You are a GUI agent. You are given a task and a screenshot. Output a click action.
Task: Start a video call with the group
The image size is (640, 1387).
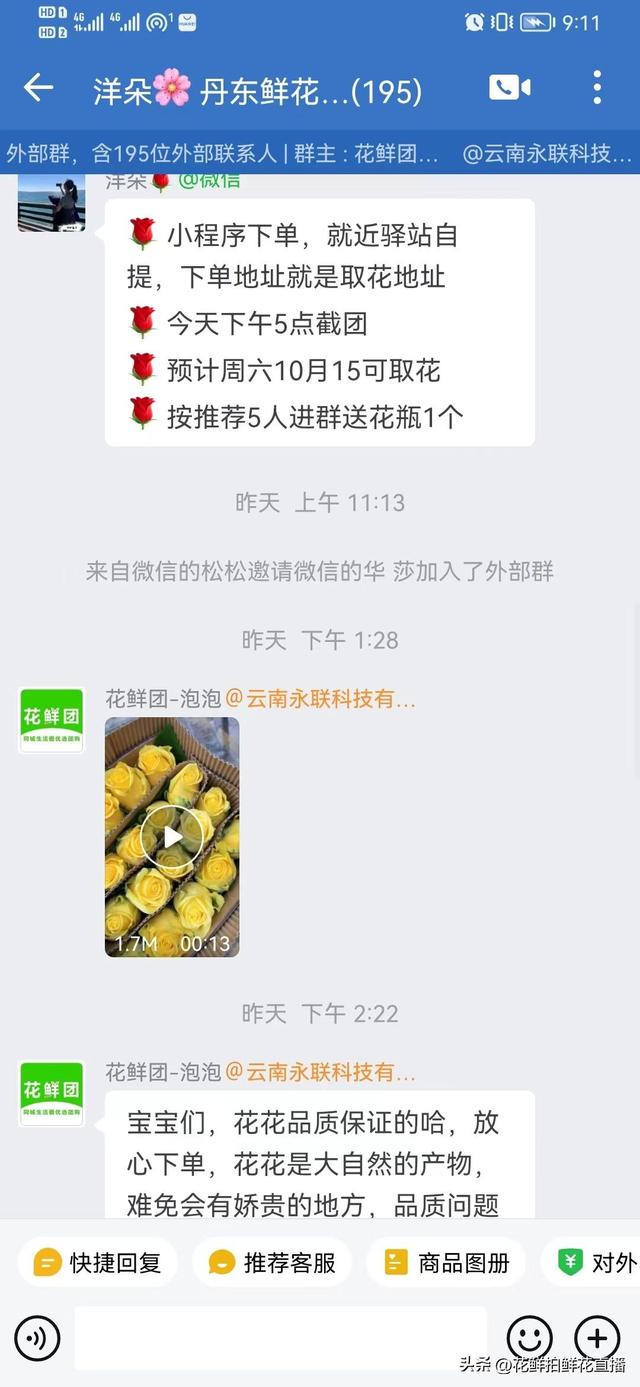click(510, 88)
